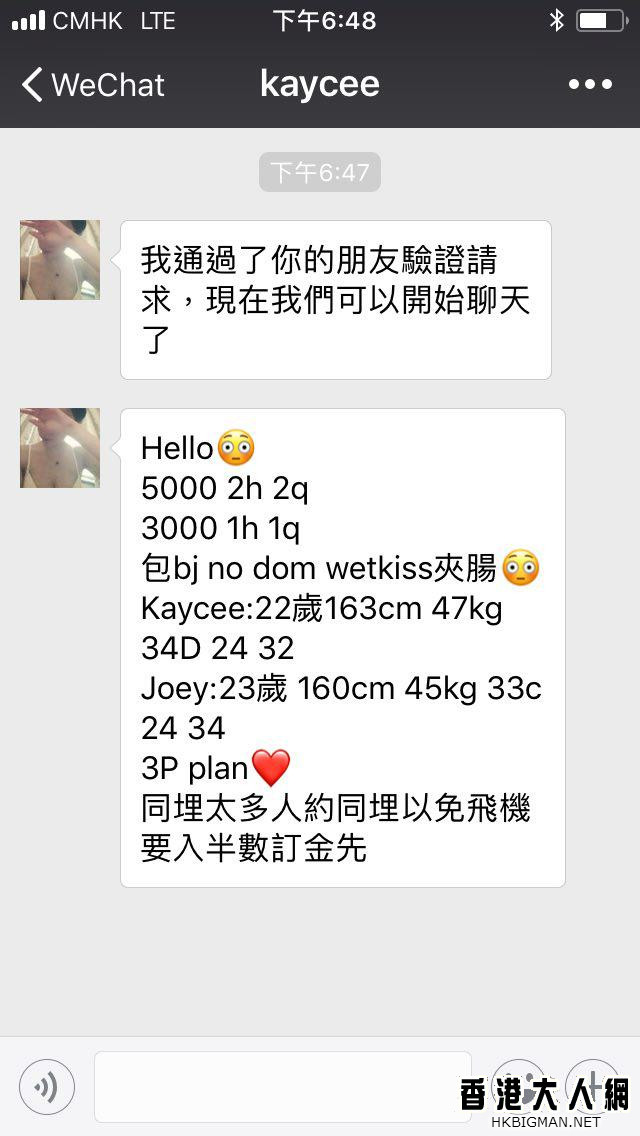Open the emoji sticker panel
This screenshot has width=640, height=1136.
pos(519,1085)
